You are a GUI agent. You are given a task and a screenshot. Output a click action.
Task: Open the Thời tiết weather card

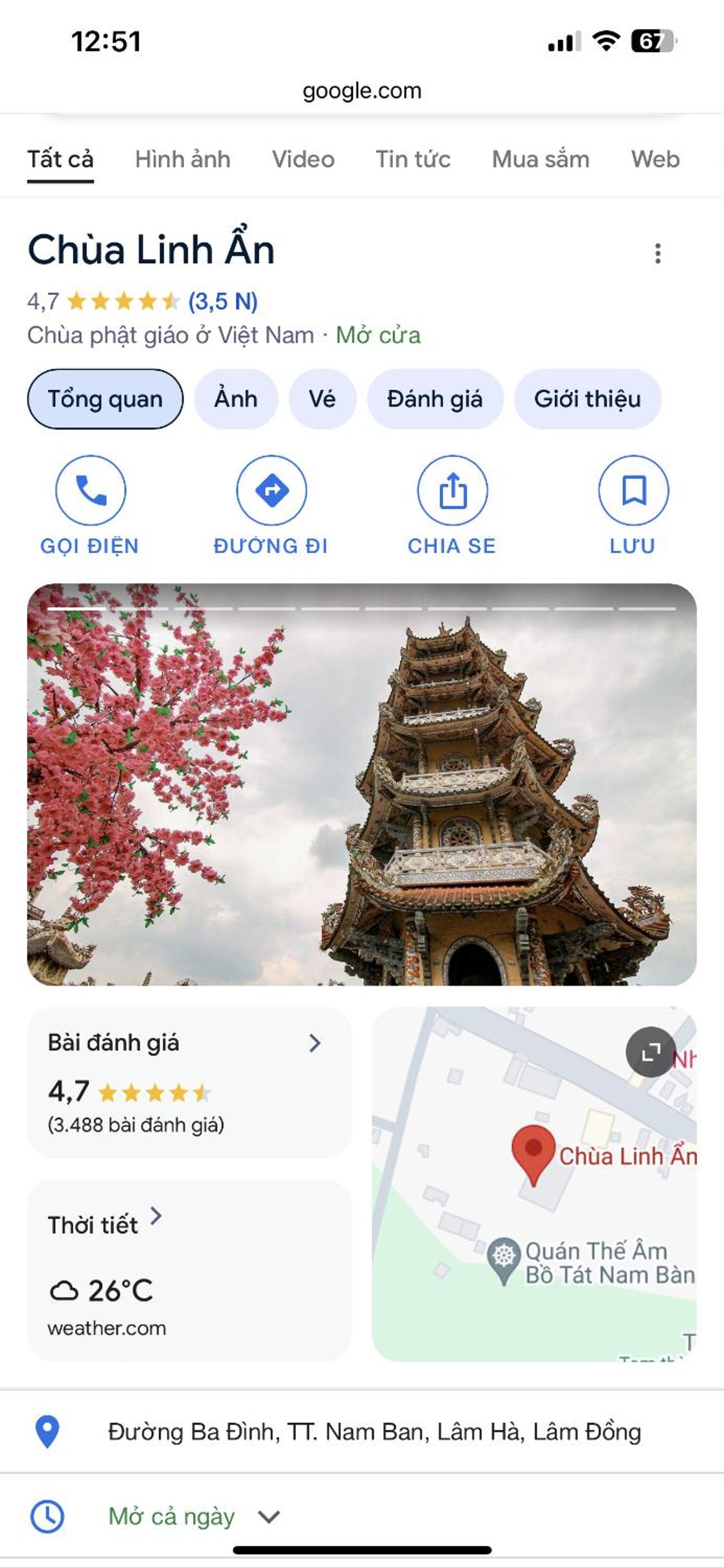coord(189,1271)
